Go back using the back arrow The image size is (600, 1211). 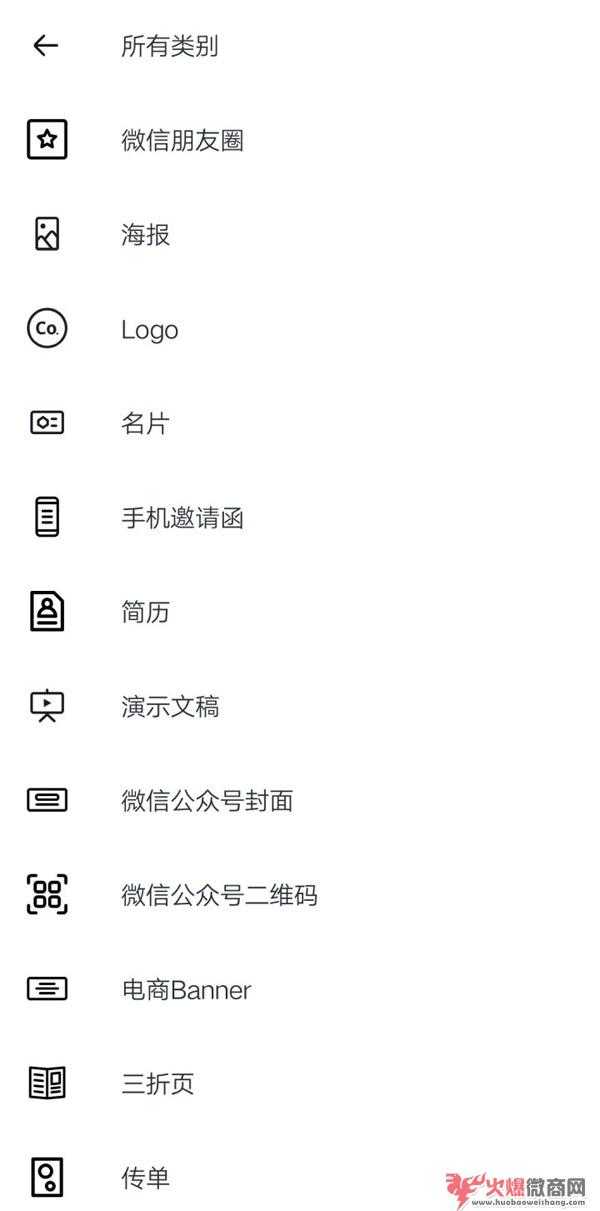click(x=46, y=46)
